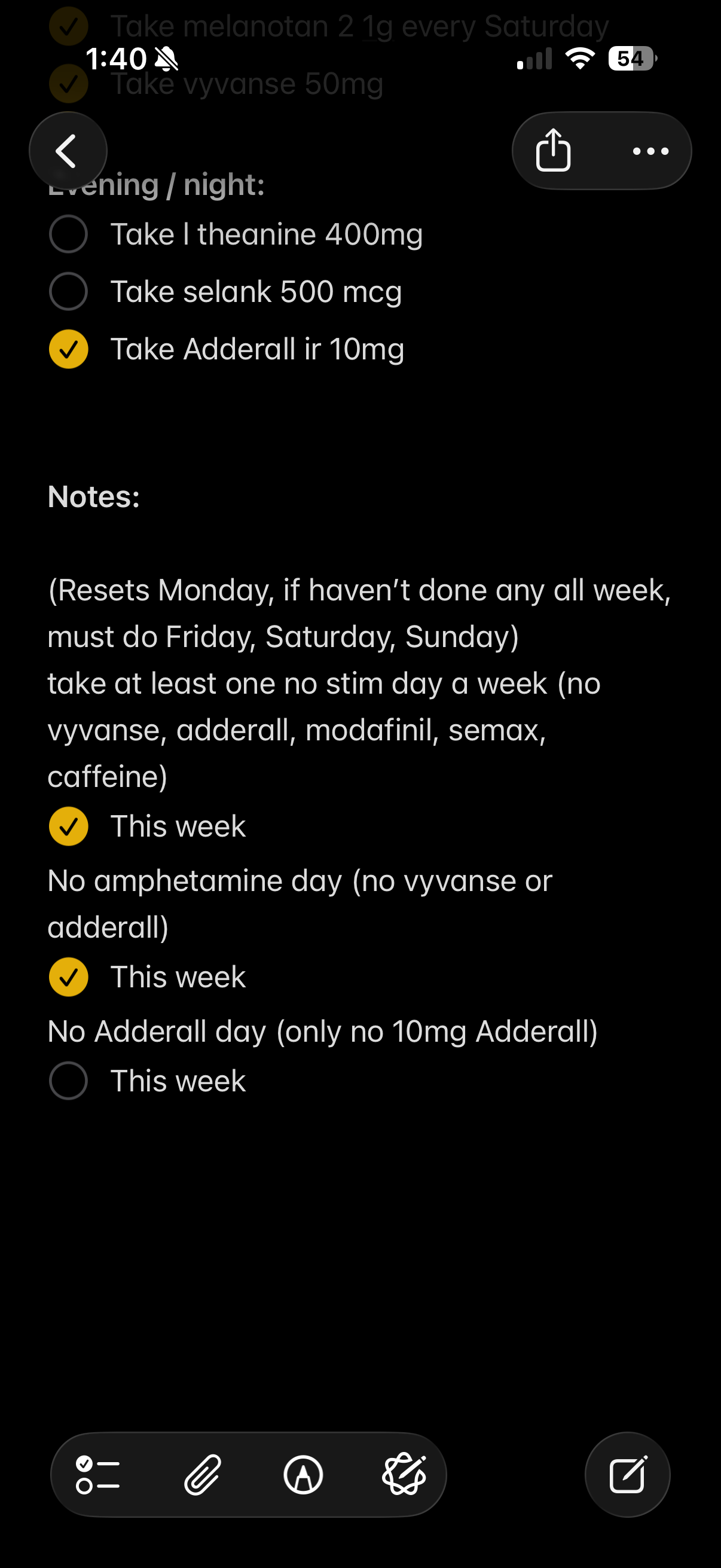Check This week under No Adderall day

[68, 1081]
